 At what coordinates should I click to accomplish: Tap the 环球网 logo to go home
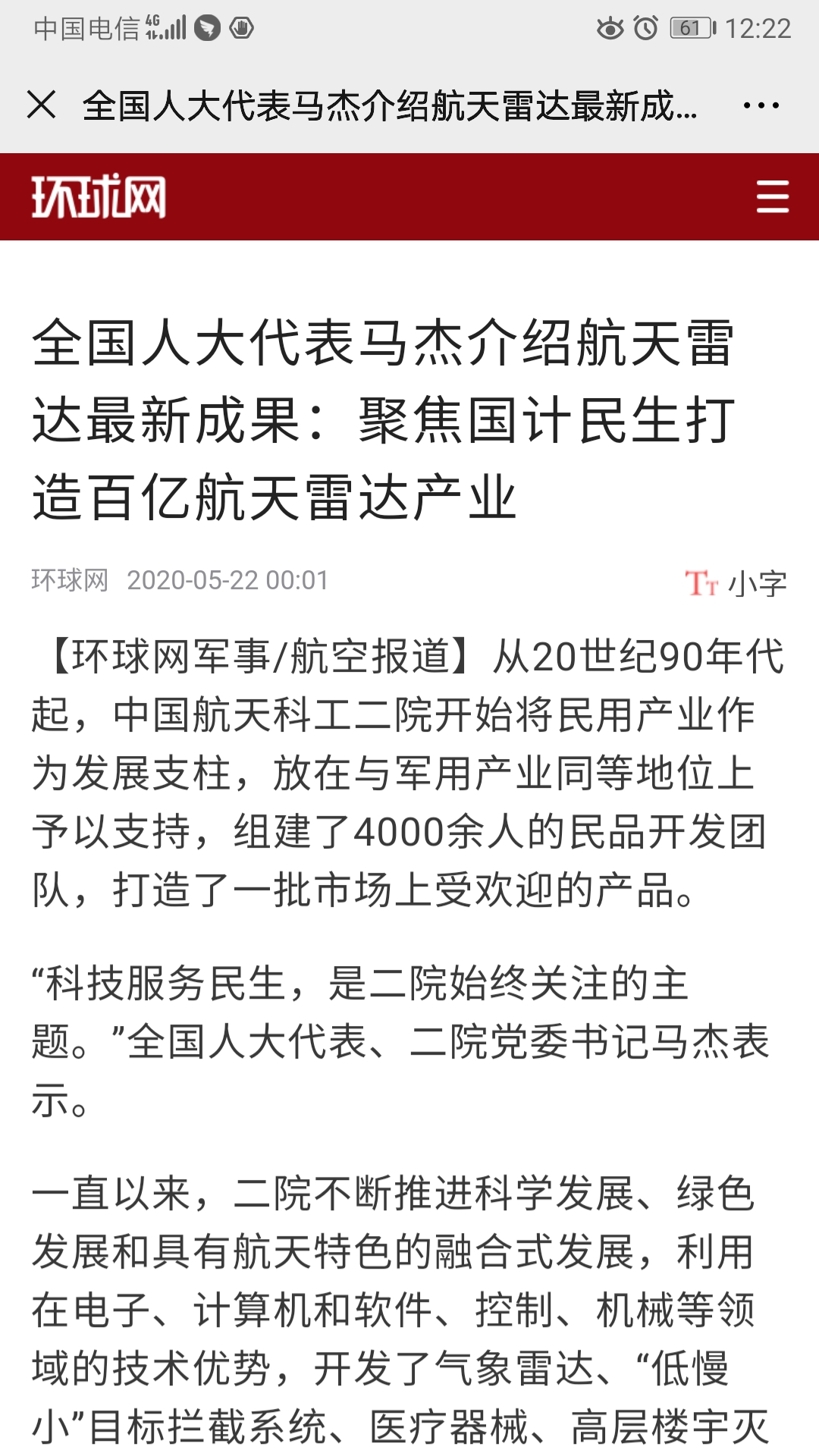click(99, 196)
